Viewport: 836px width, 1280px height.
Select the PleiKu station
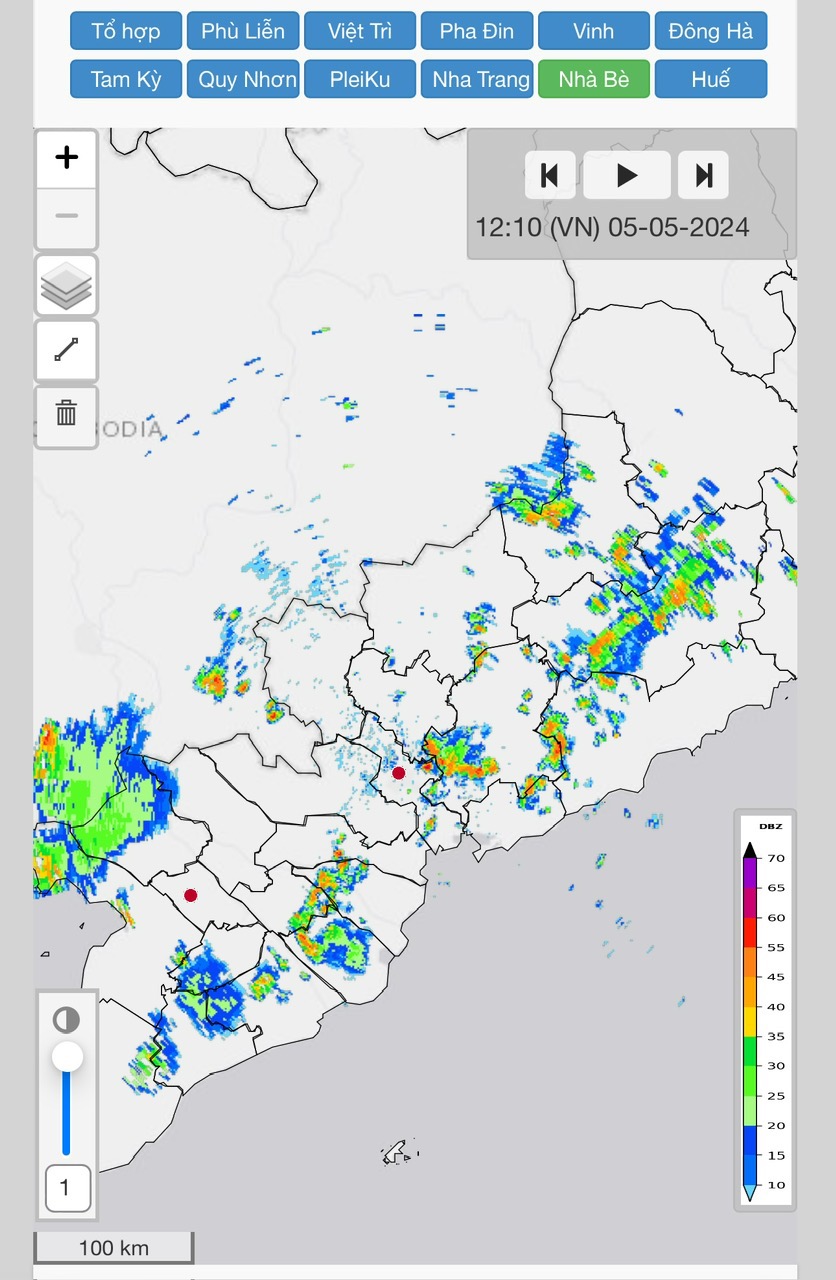[360, 79]
